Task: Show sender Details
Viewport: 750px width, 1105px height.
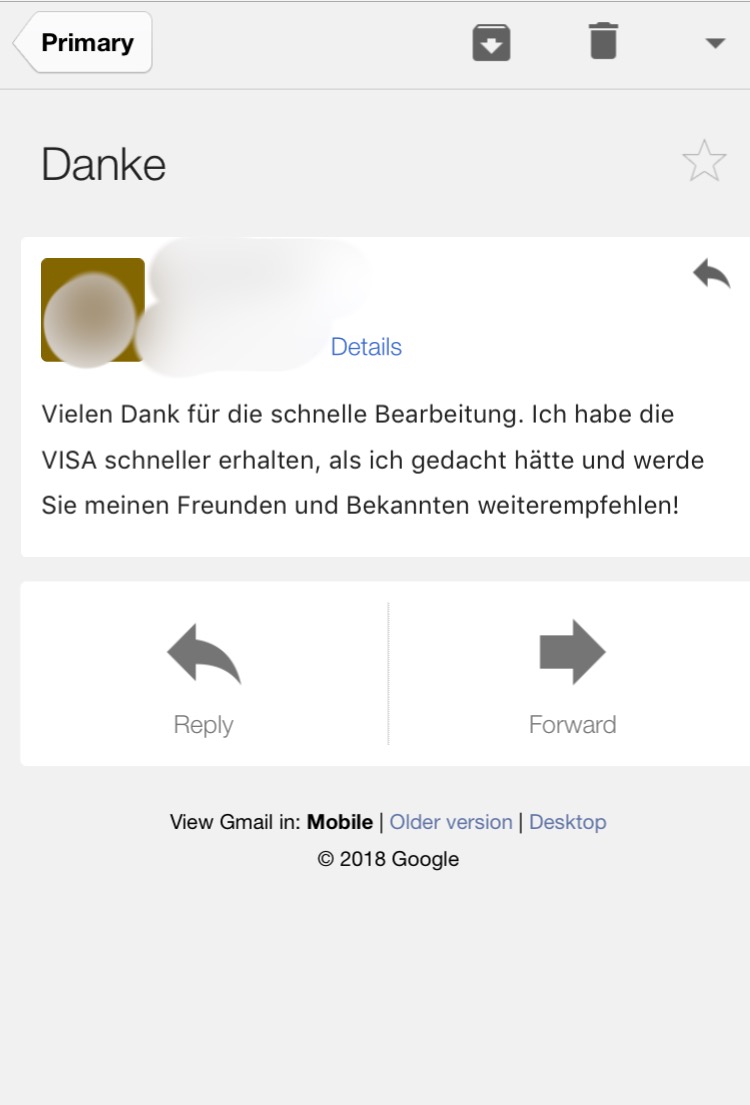Action: [x=366, y=347]
